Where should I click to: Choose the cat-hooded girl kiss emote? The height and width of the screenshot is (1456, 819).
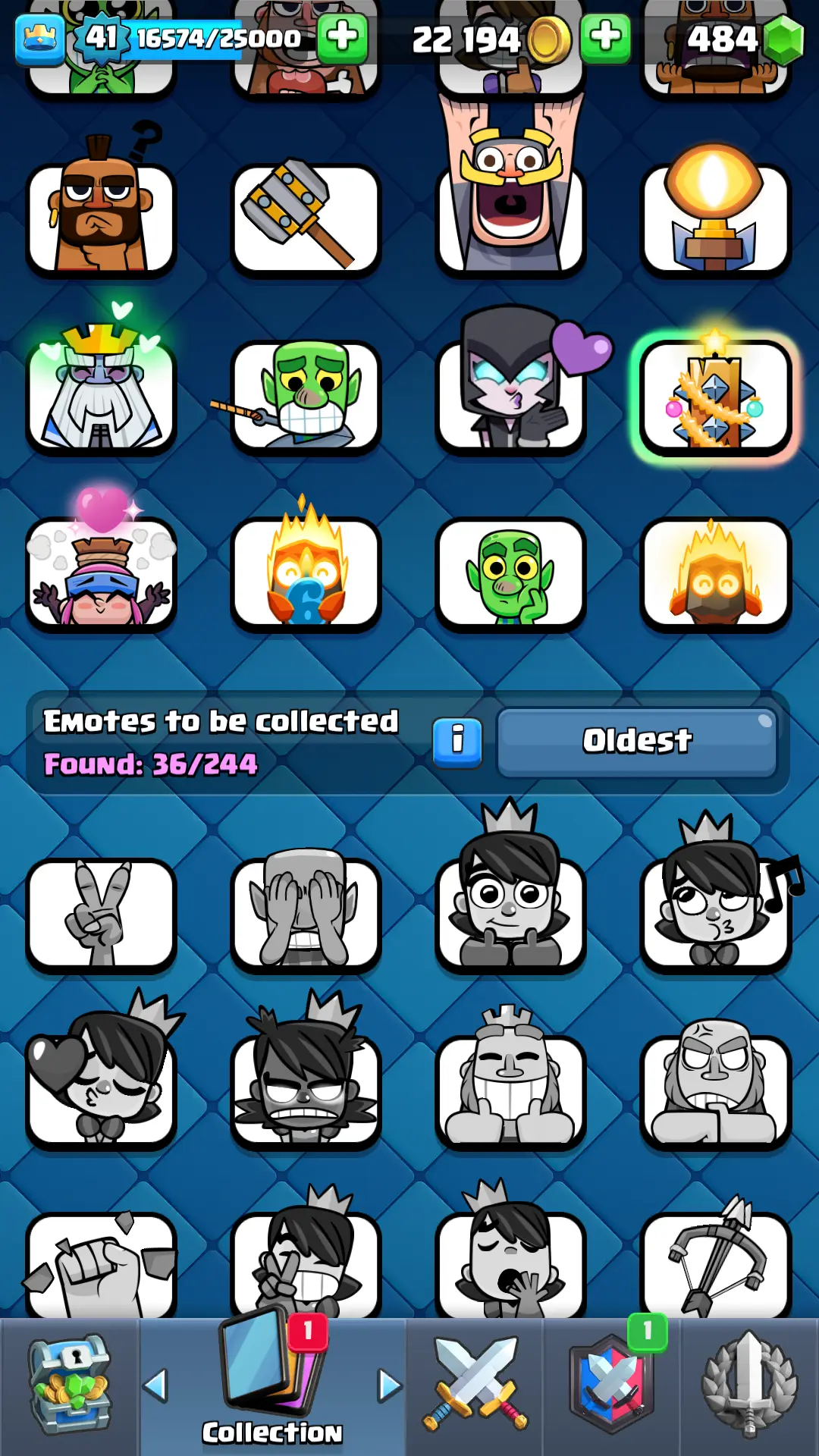point(510,397)
